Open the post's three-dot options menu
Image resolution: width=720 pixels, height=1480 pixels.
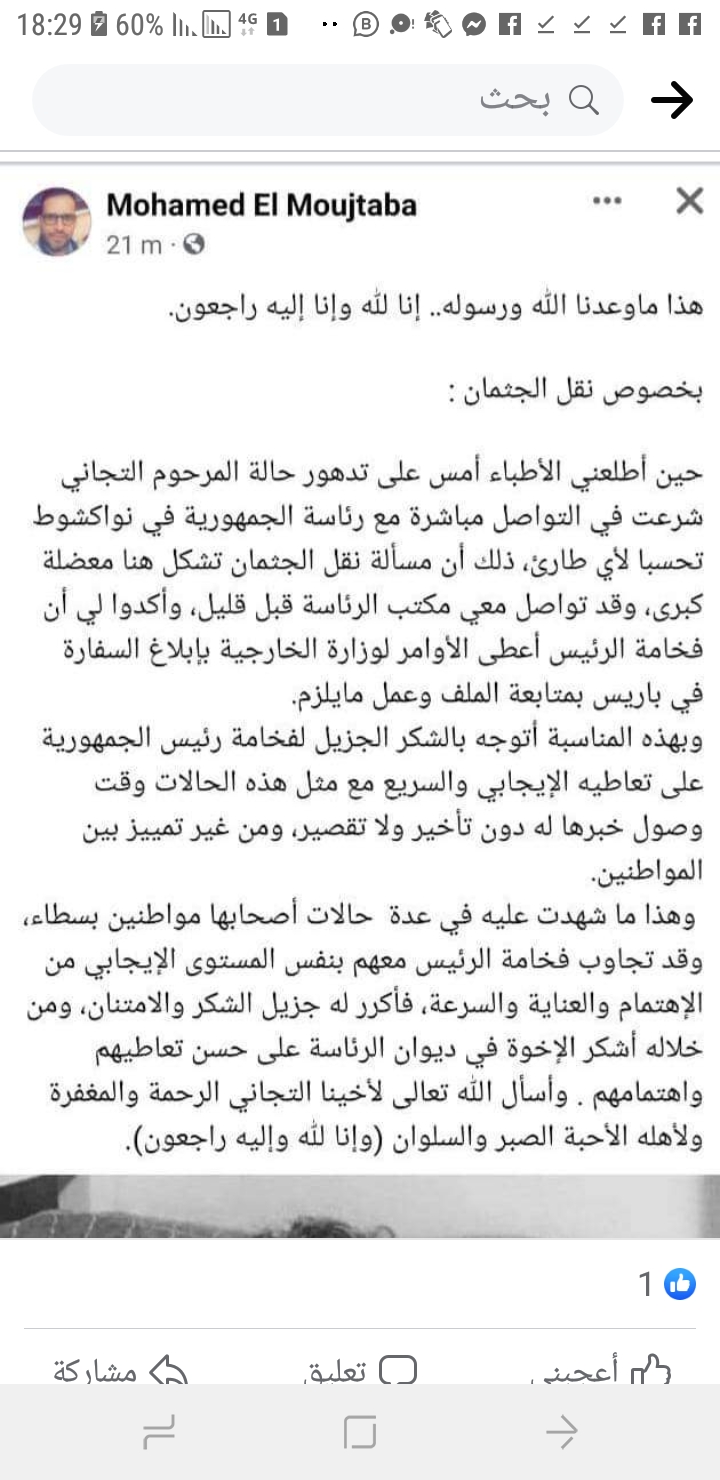tap(607, 201)
